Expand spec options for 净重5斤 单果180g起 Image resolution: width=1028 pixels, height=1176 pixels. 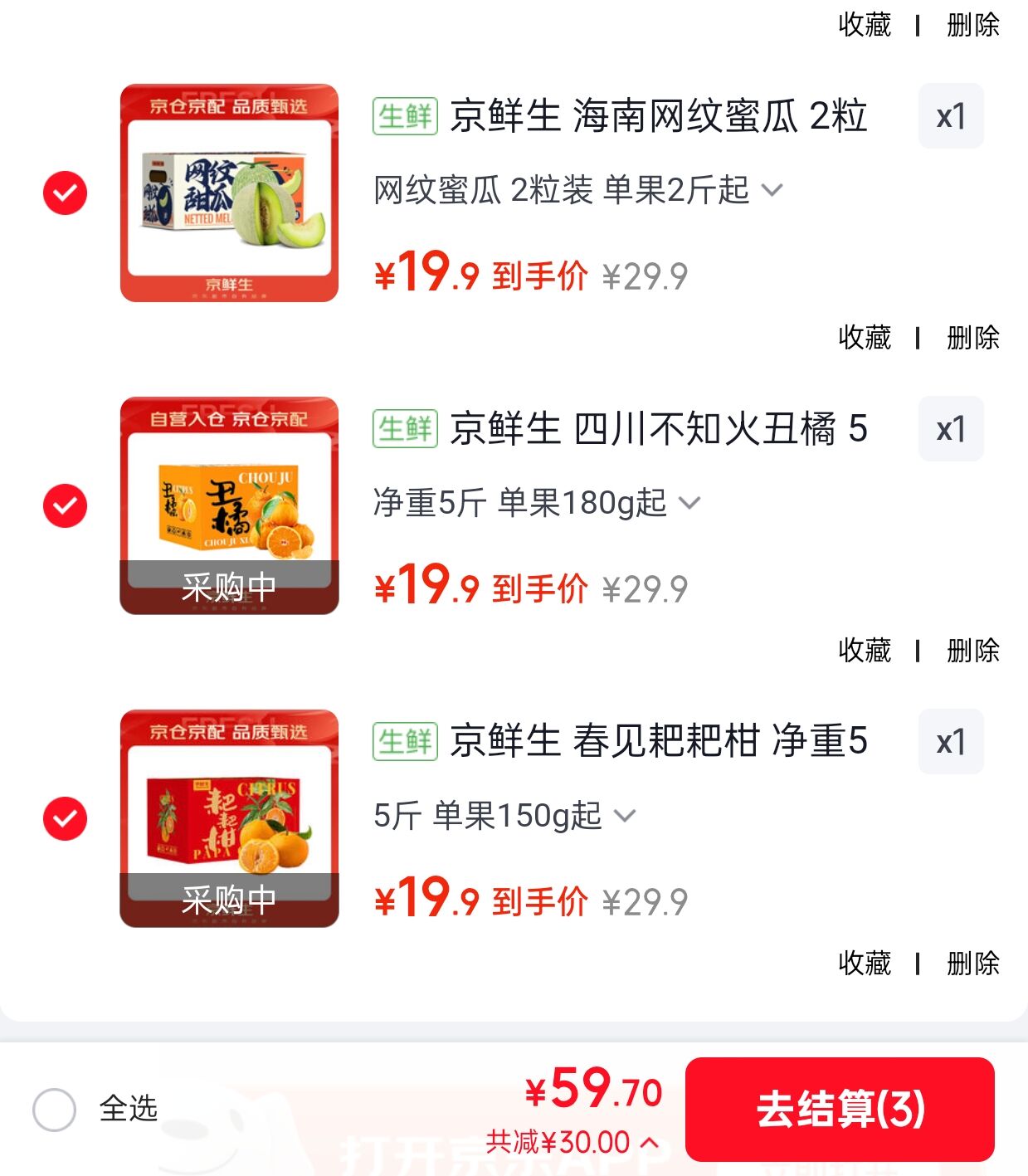[536, 503]
